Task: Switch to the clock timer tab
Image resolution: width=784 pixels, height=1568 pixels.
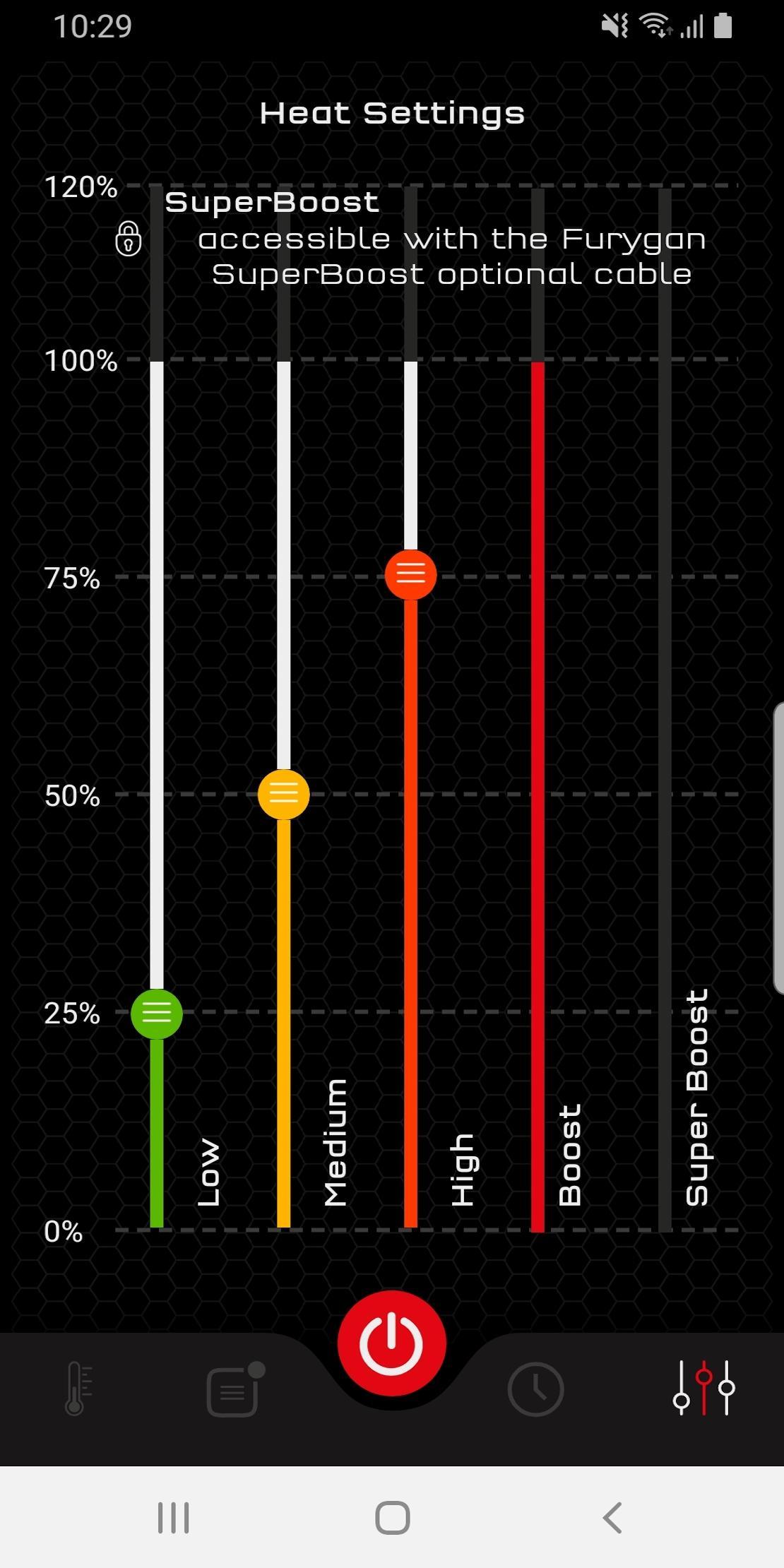Action: tap(535, 1389)
